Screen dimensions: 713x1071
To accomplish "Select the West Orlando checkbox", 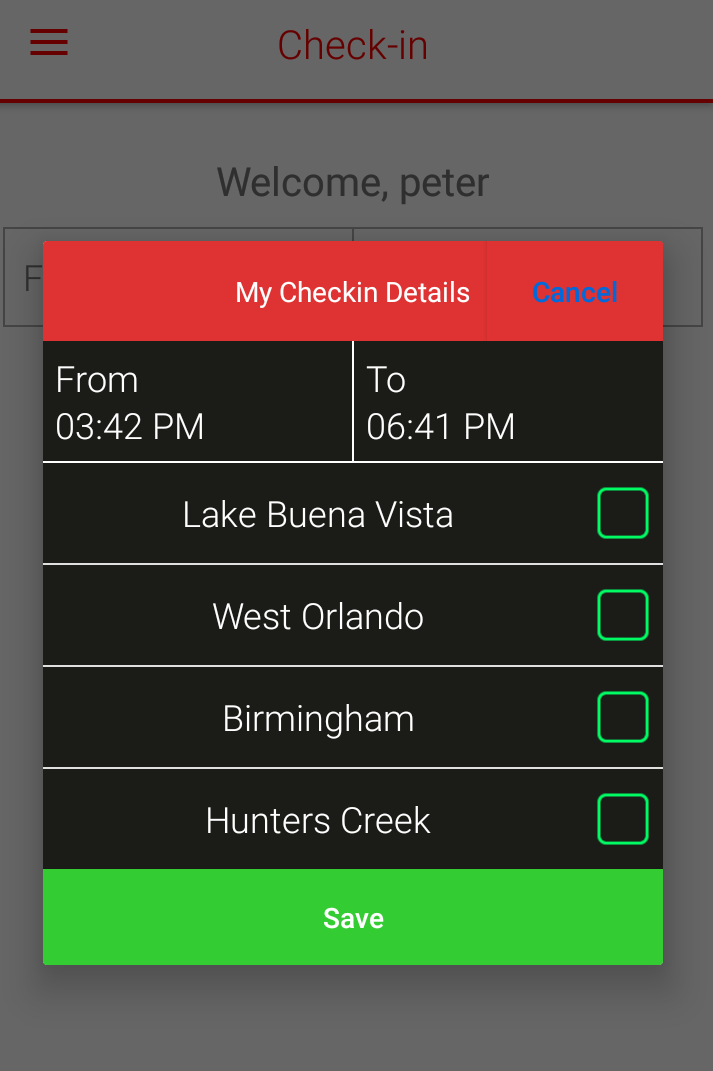I will point(622,616).
